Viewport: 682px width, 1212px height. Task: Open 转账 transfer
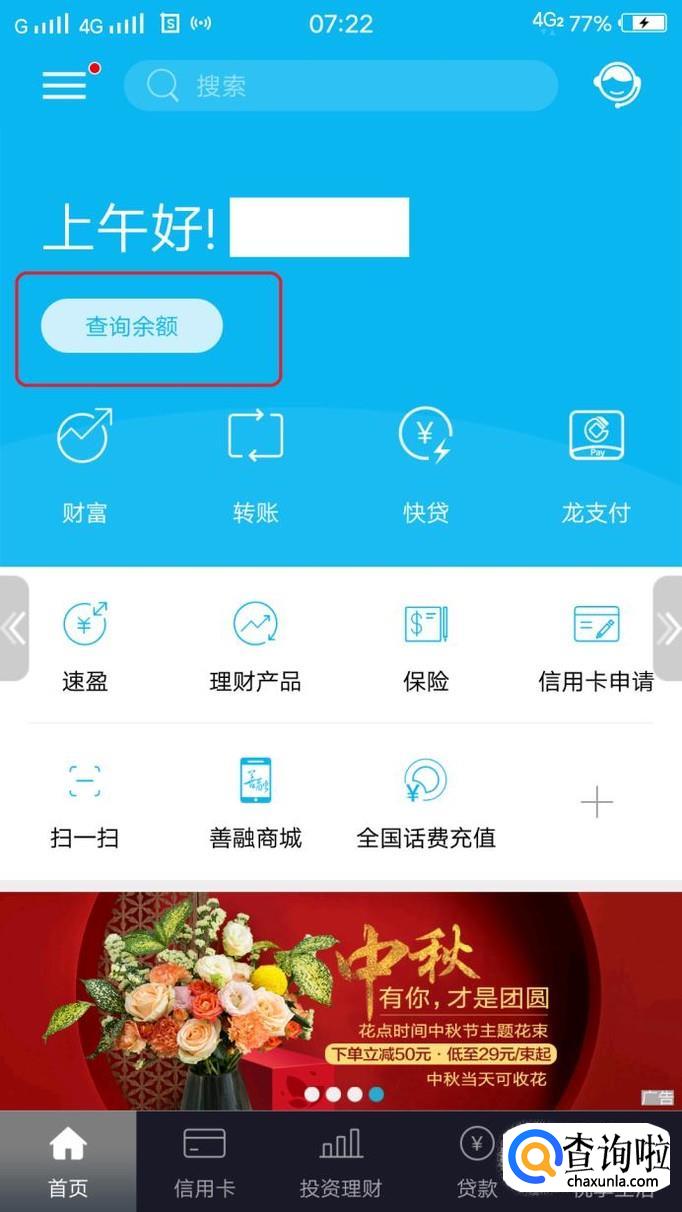point(255,465)
